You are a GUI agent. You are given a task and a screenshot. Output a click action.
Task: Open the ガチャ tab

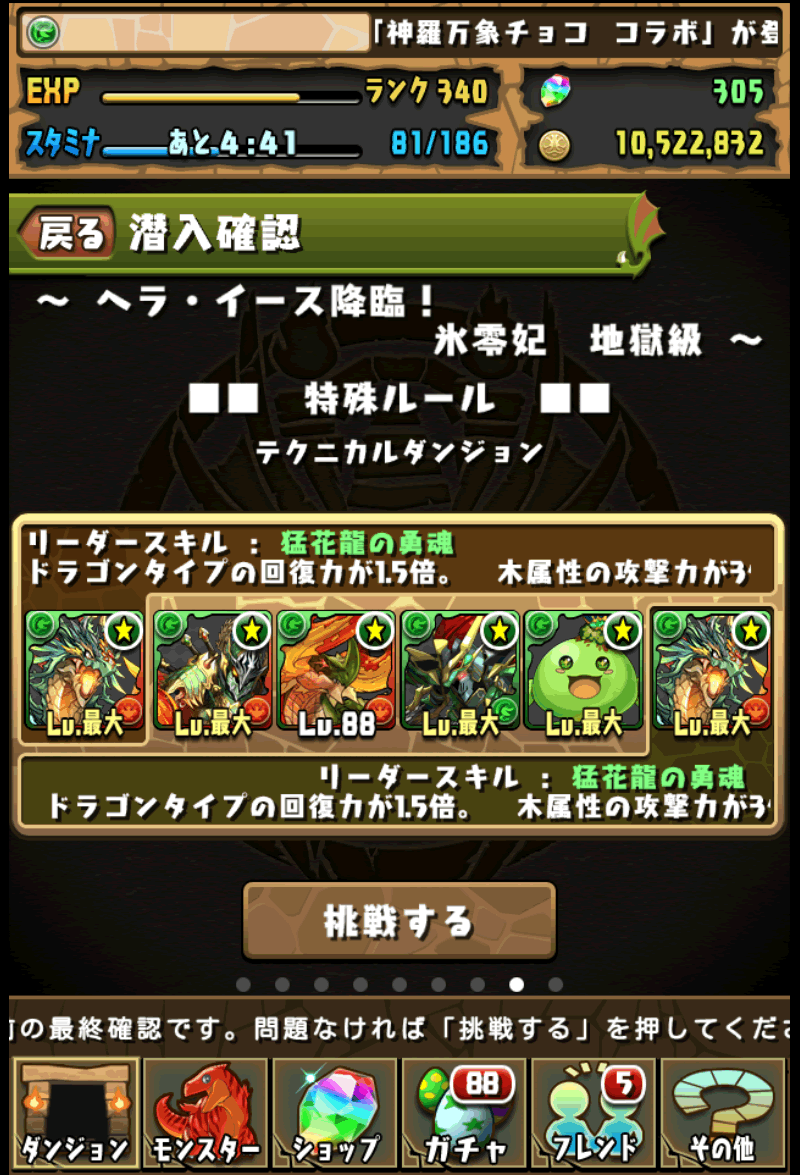(x=464, y=1114)
